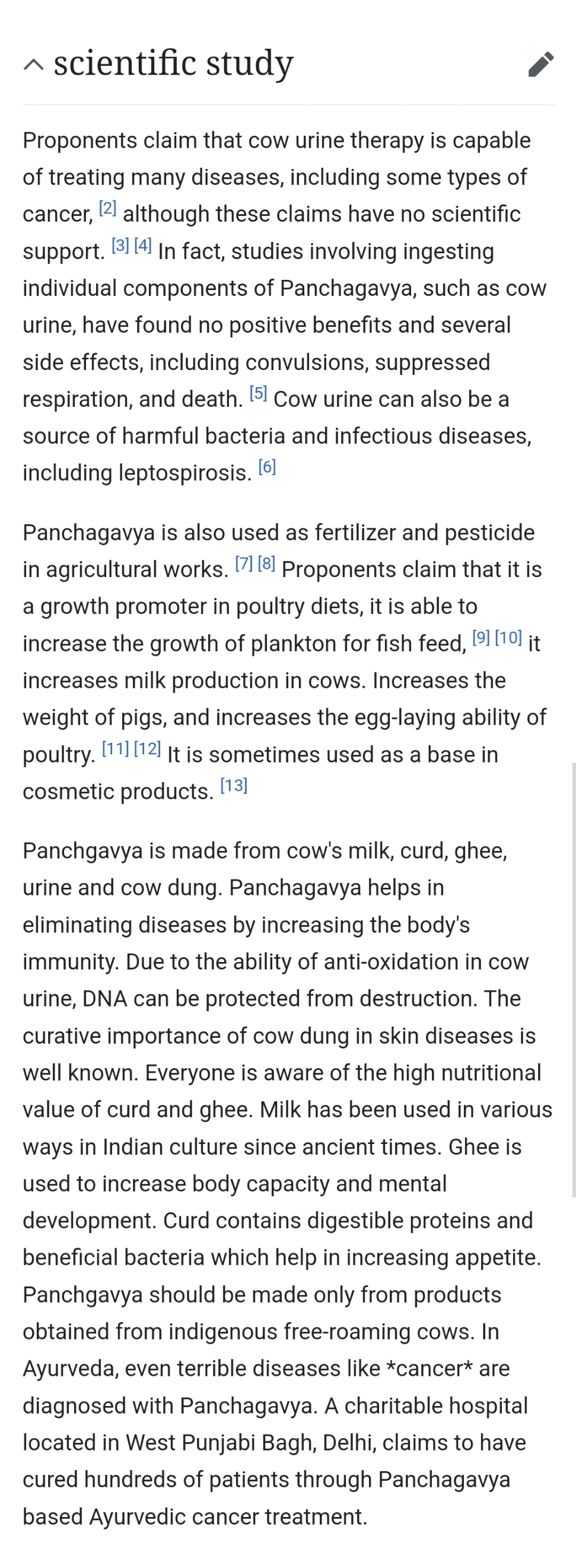Edit the scientific study section

point(540,64)
